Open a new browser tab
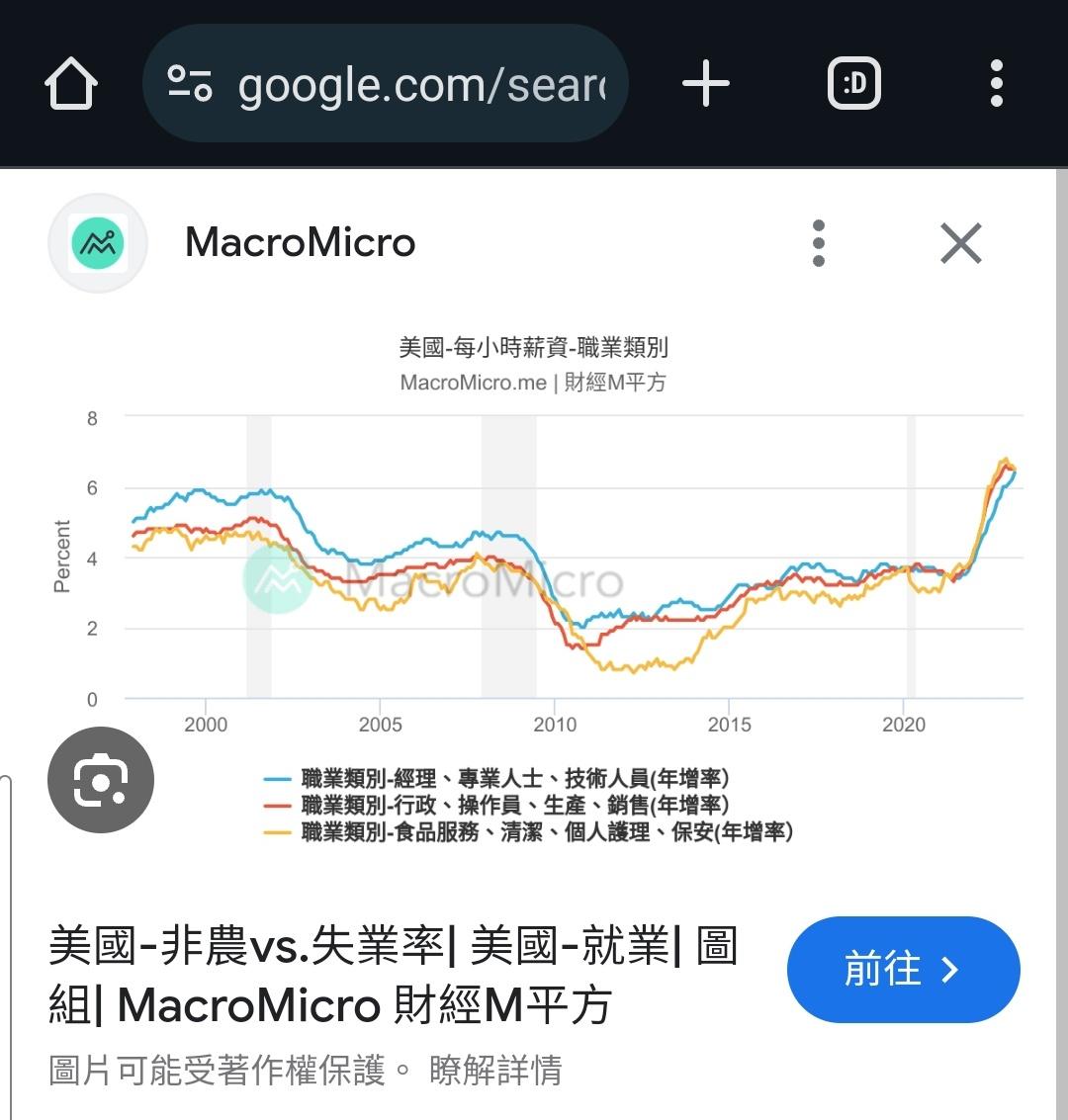 tap(706, 84)
